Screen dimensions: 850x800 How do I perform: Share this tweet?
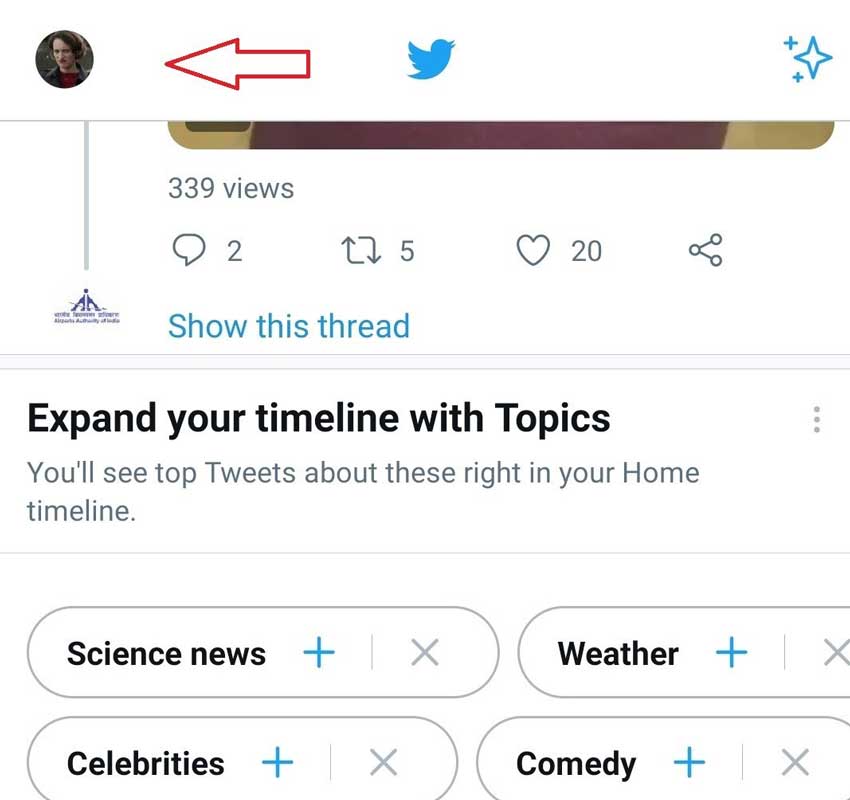pos(705,250)
